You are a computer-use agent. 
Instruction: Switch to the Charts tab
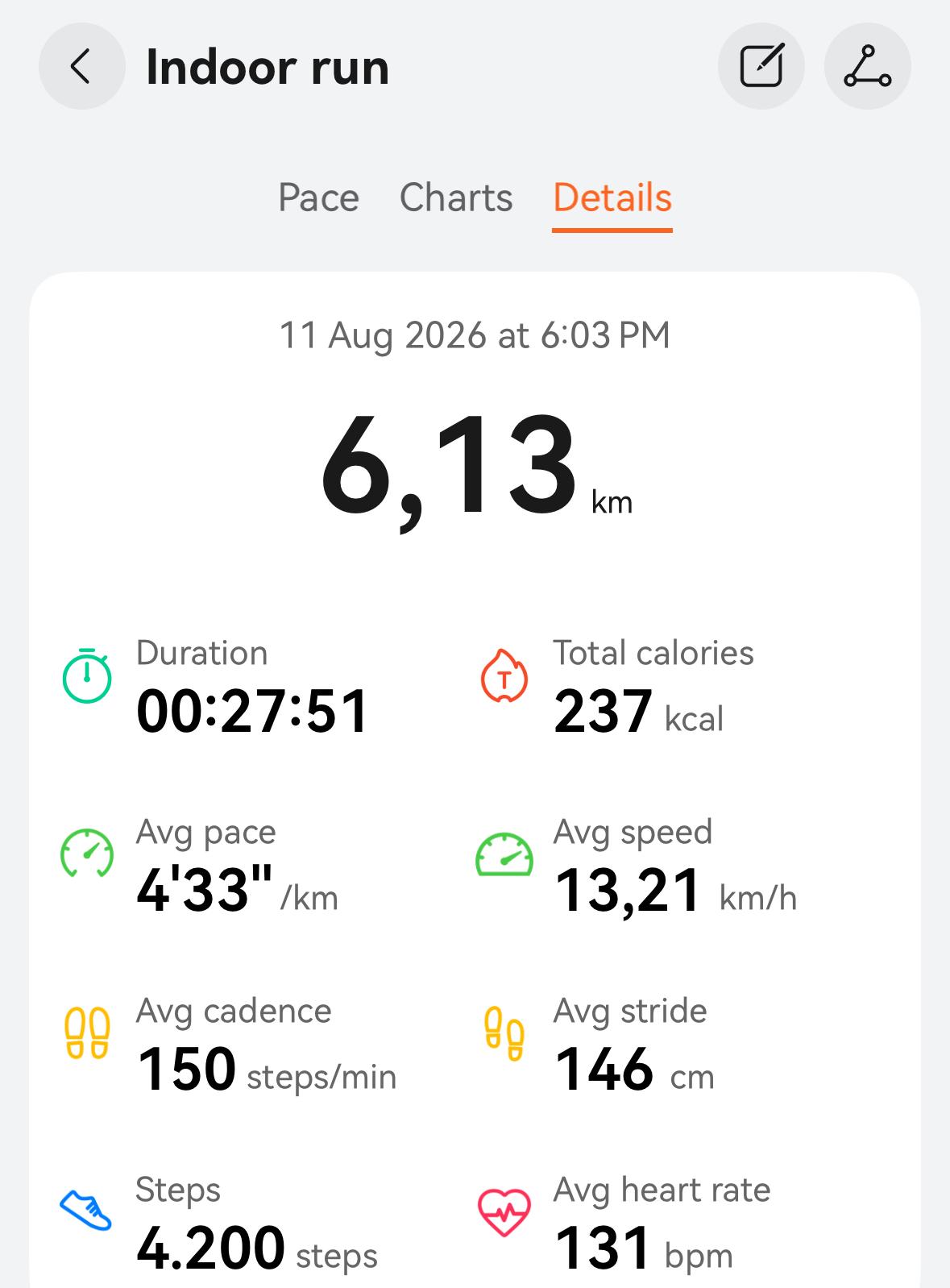click(x=456, y=197)
